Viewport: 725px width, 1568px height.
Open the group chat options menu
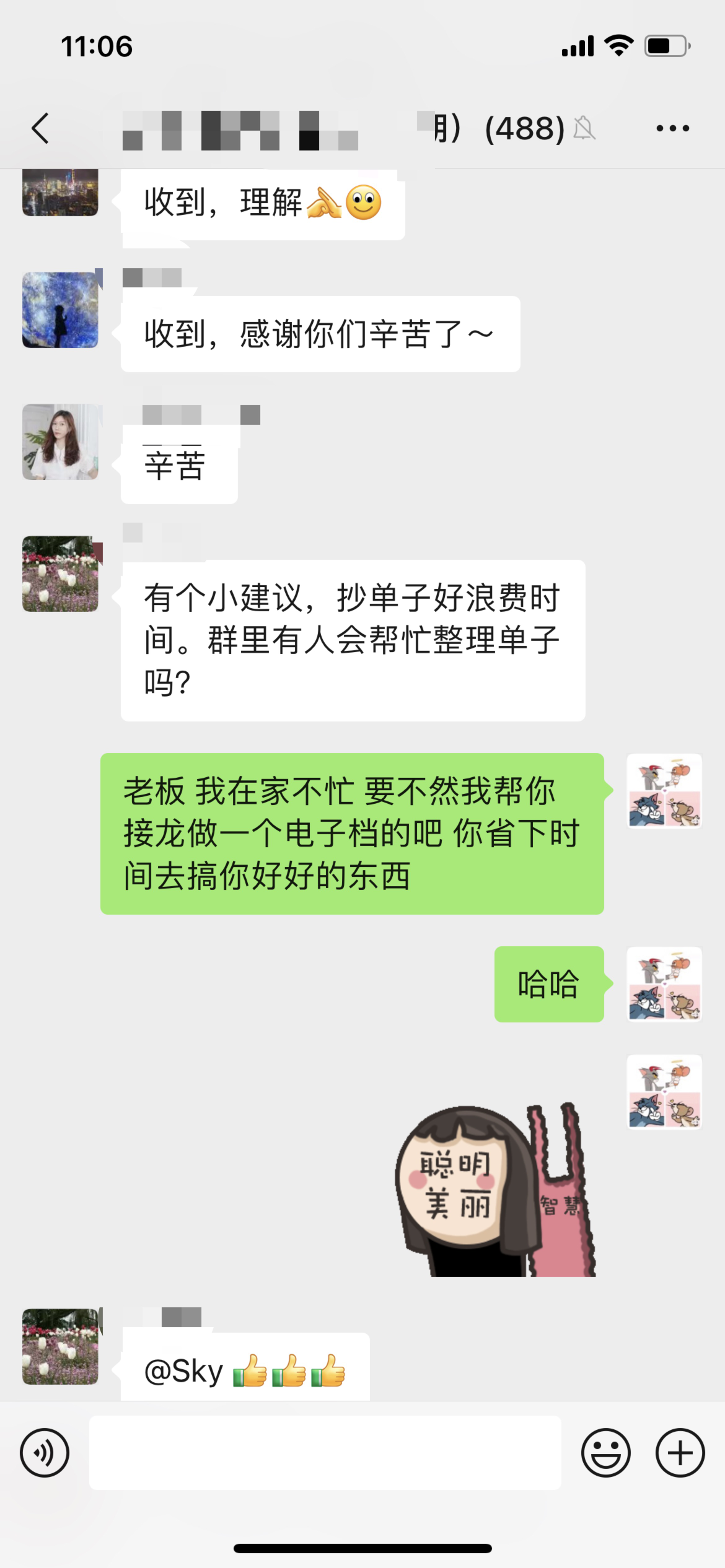coord(672,128)
